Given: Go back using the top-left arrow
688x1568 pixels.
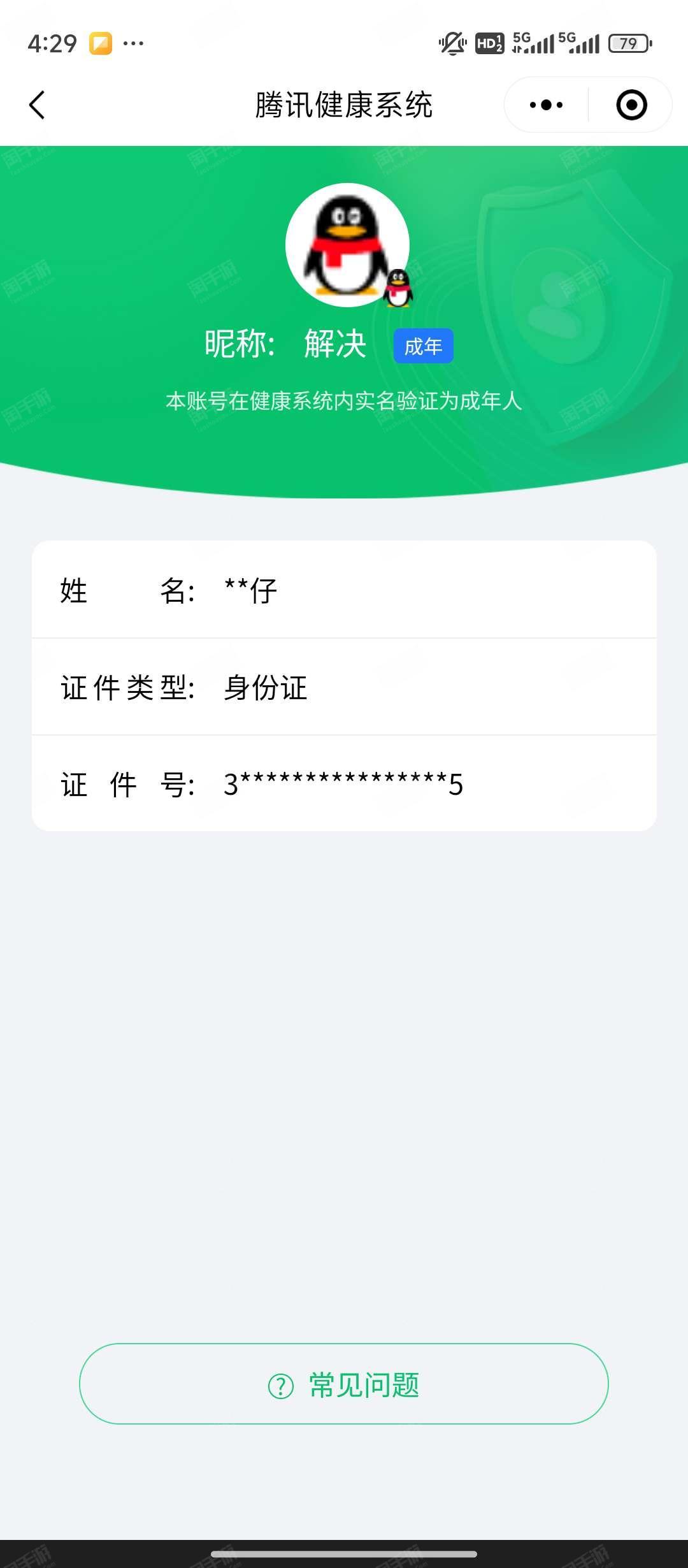Looking at the screenshot, I should click(x=37, y=105).
